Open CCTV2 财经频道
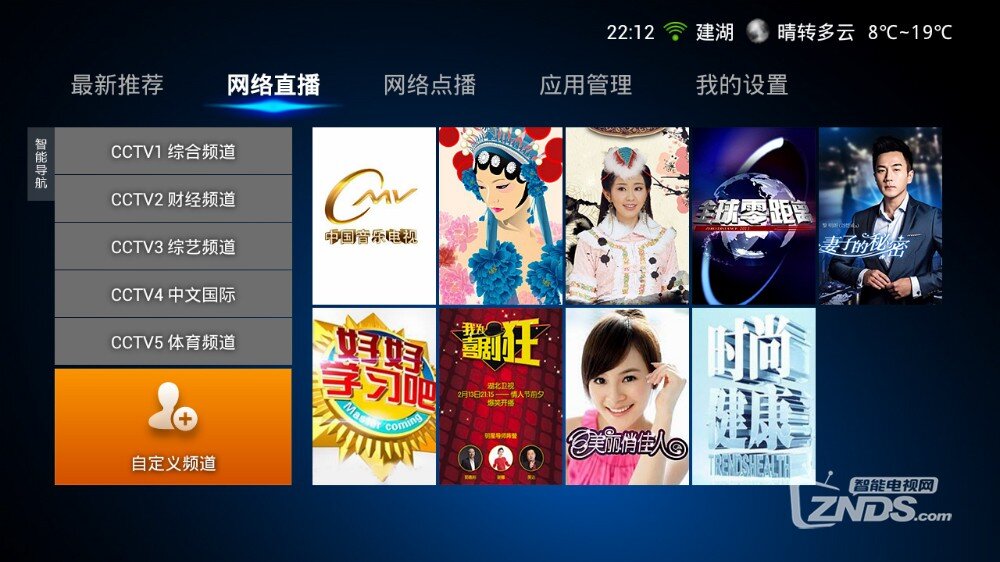Image resolution: width=1000 pixels, height=562 pixels. (x=173, y=199)
